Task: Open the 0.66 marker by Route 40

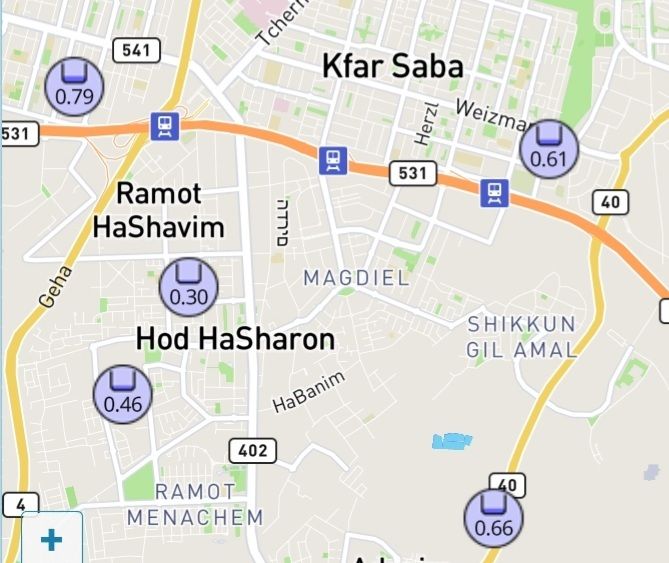Action: (x=493, y=518)
